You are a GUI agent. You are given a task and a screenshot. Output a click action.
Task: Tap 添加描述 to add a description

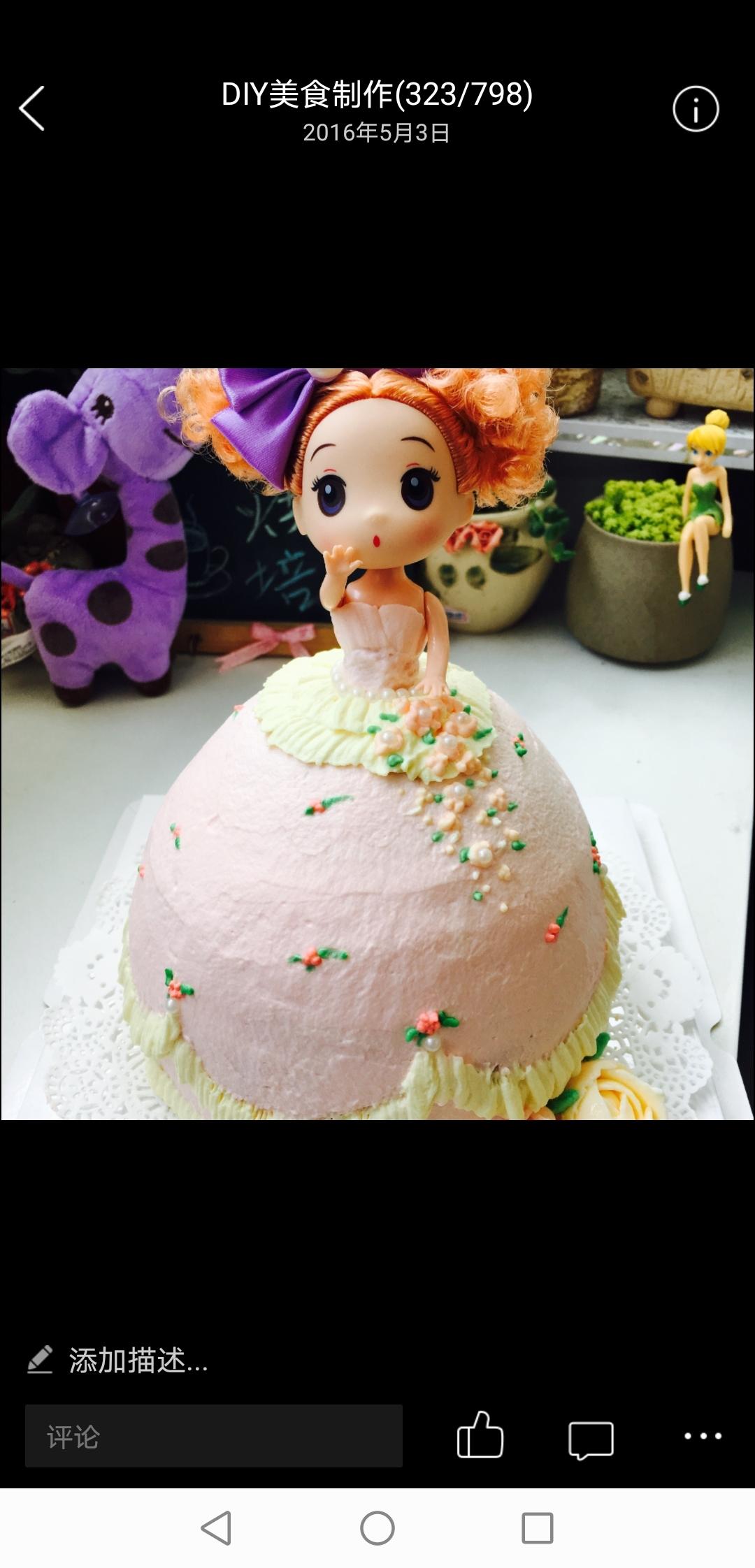tap(137, 1360)
